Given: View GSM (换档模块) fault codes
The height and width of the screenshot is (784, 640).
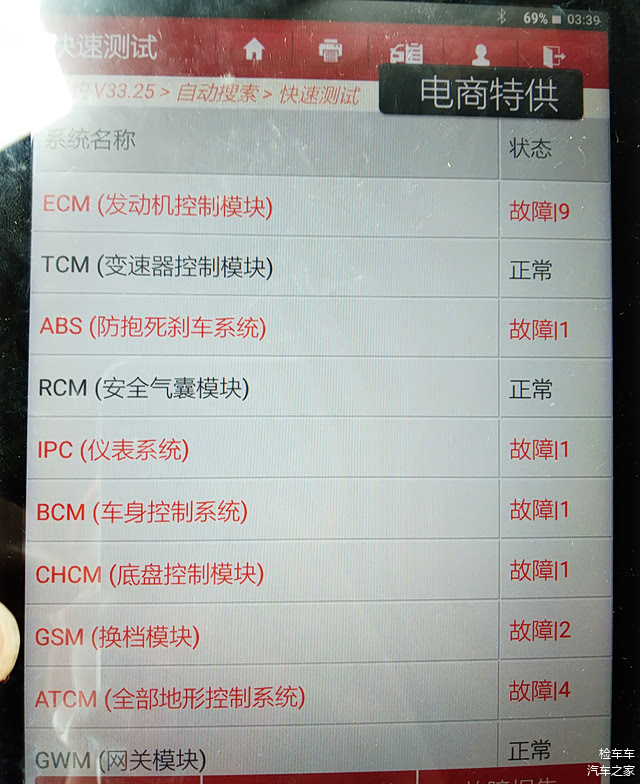Looking at the screenshot, I should tap(118, 636).
